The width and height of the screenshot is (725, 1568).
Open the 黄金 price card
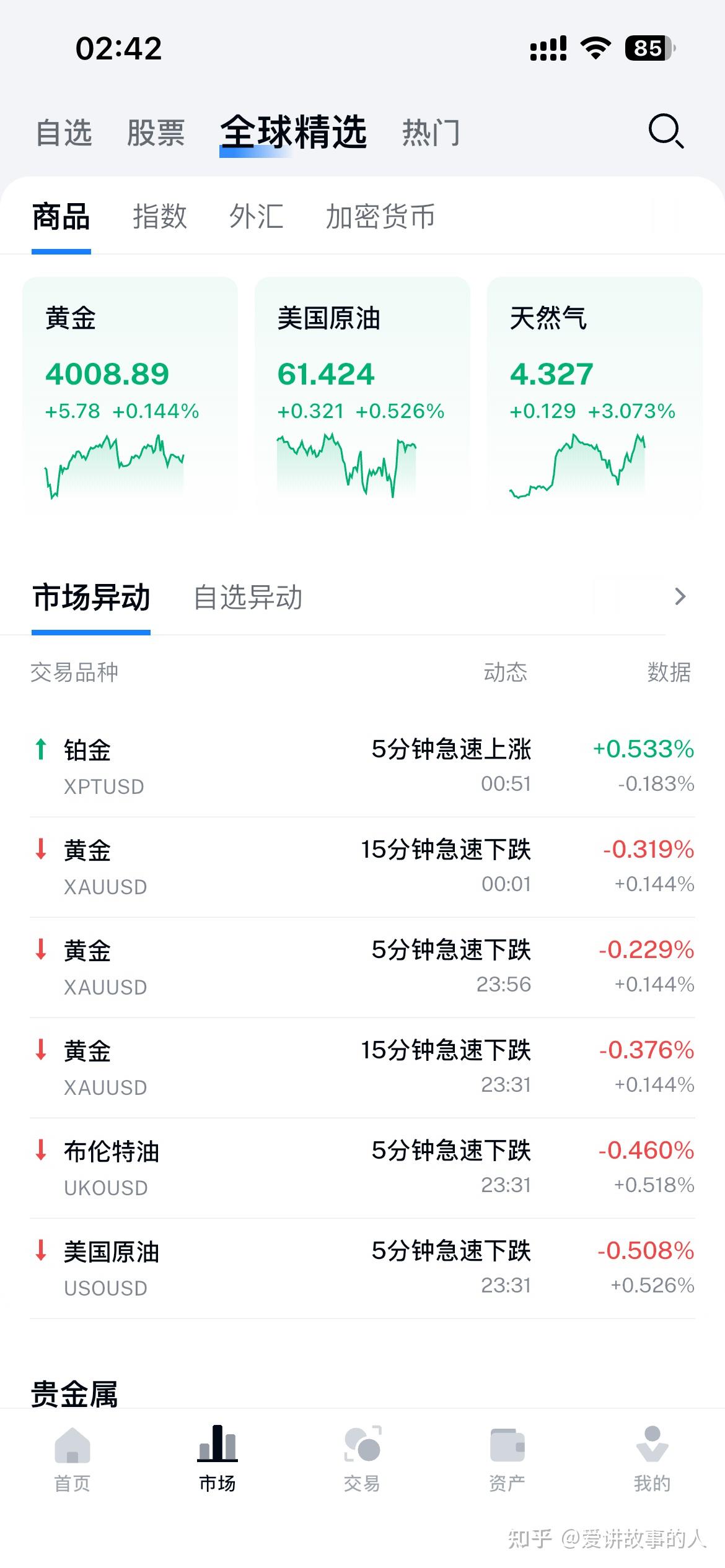tap(130, 396)
